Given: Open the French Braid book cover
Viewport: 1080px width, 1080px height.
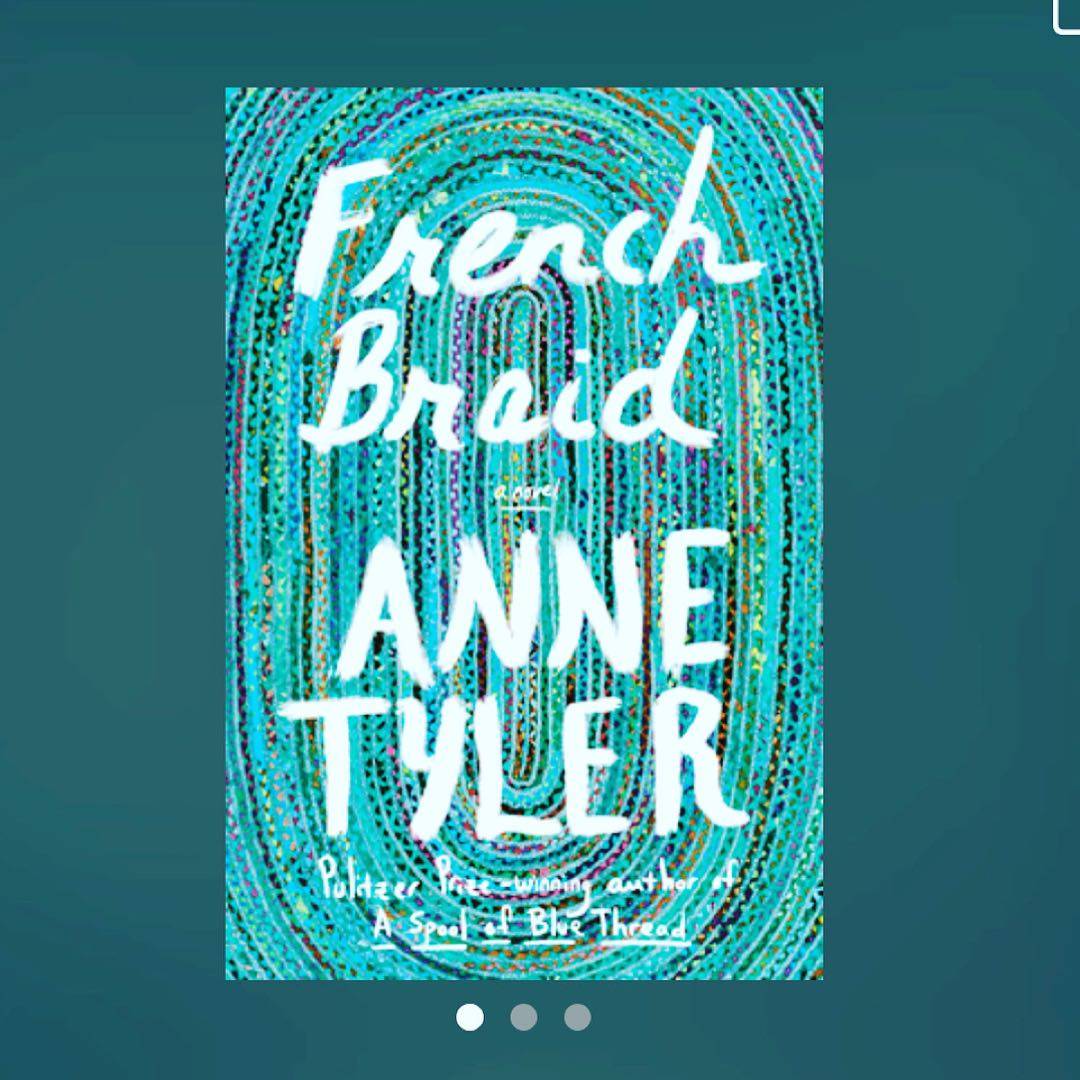Looking at the screenshot, I should 524,532.
